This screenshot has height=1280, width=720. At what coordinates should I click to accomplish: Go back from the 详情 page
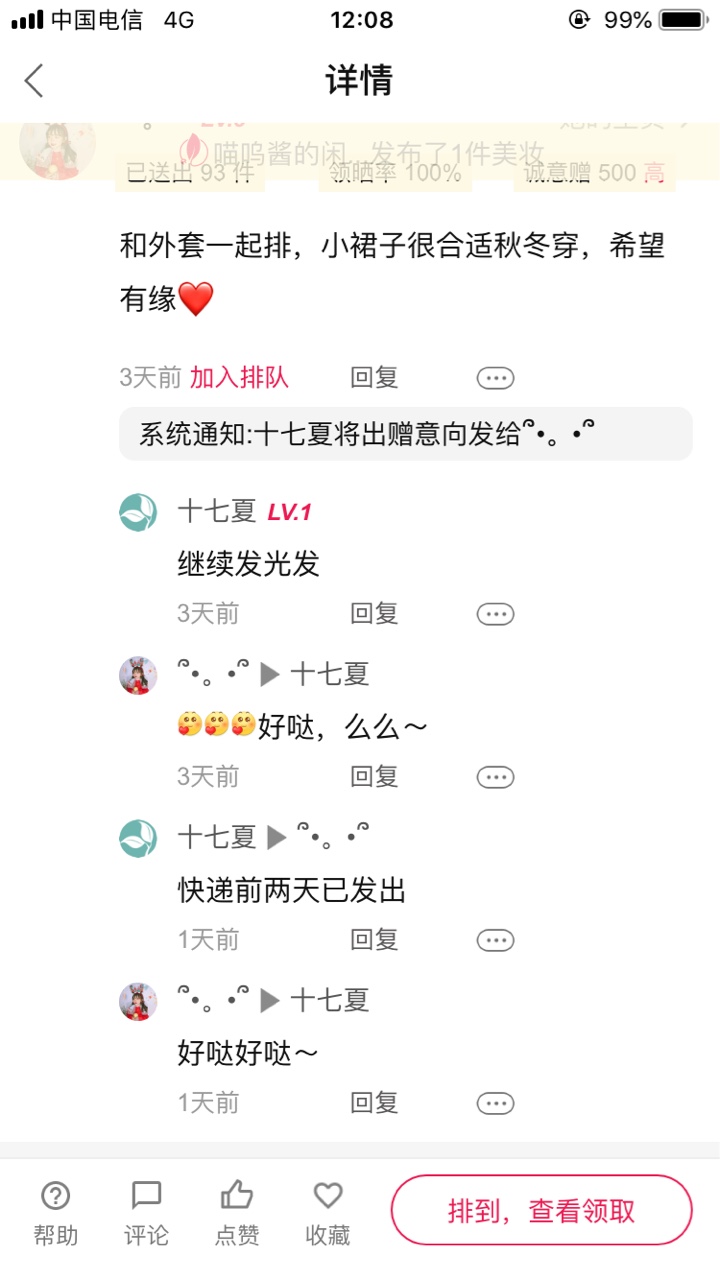(x=35, y=80)
